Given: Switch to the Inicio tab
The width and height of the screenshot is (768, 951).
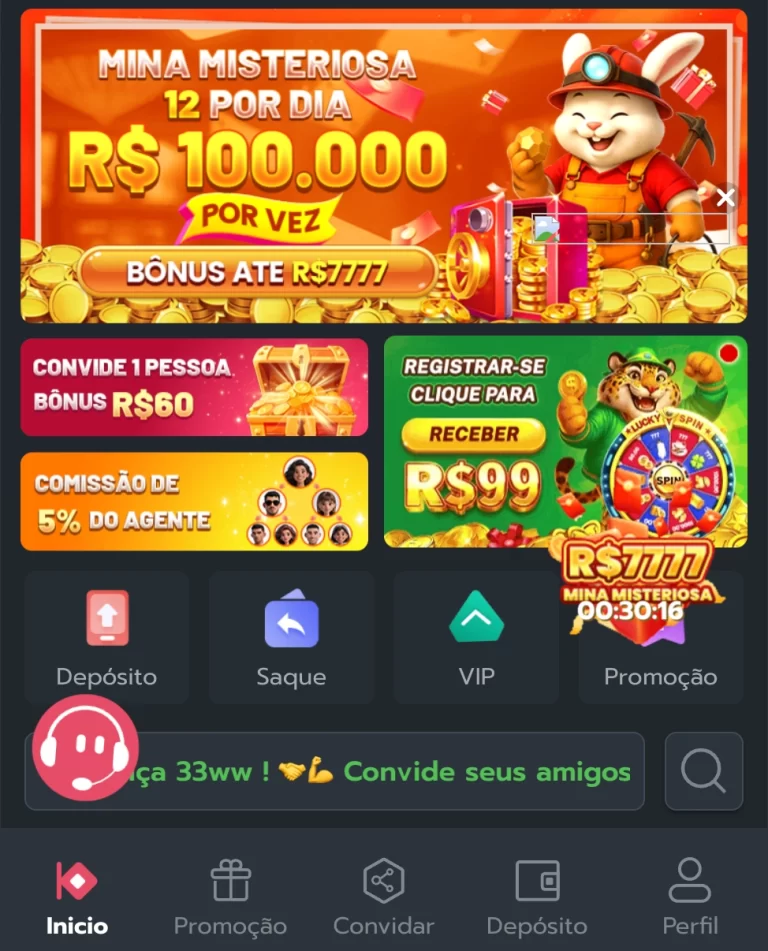Looking at the screenshot, I should [77, 897].
